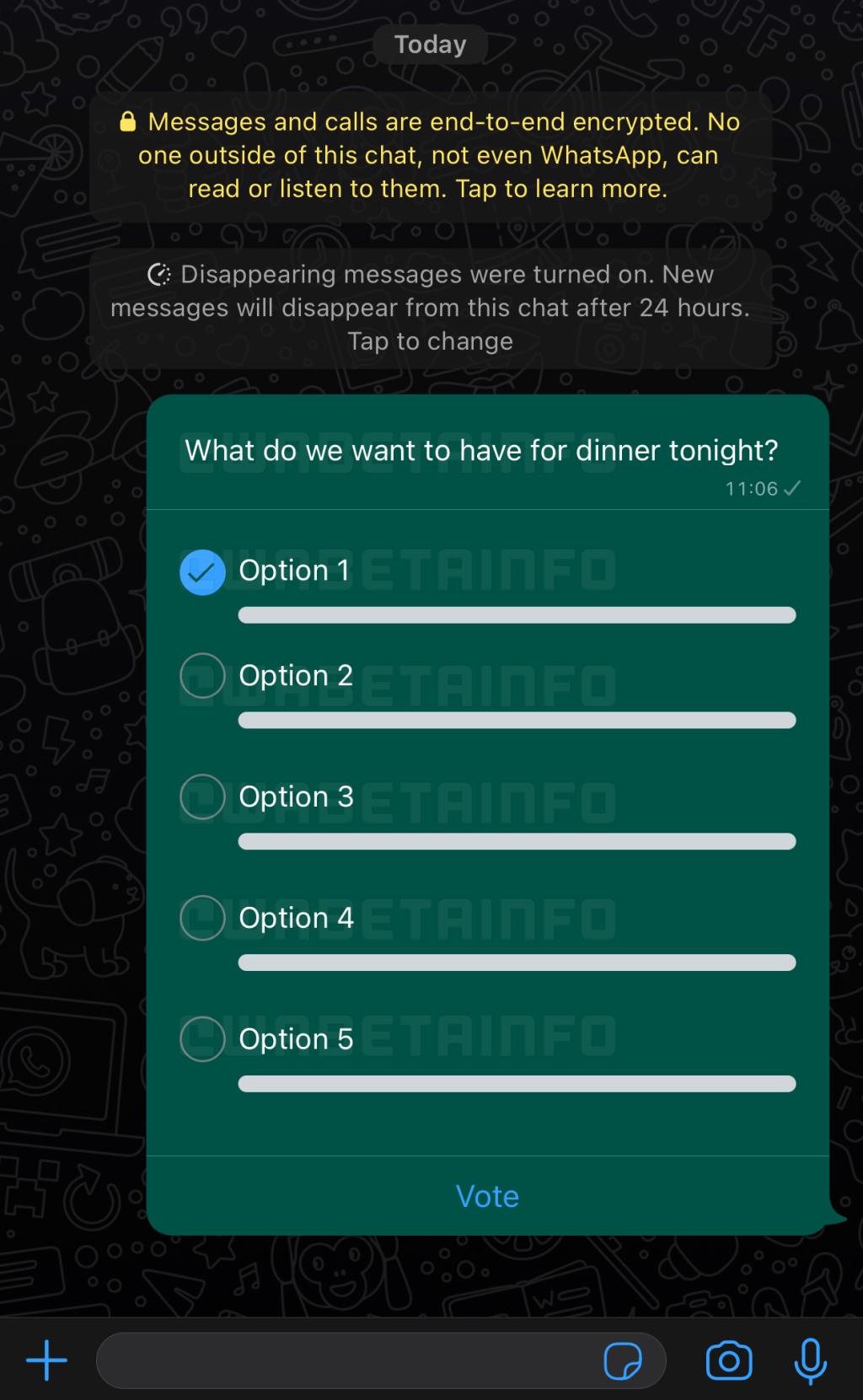The height and width of the screenshot is (1400, 863).
Task: Submit the poll with Vote
Action: pos(487,1196)
